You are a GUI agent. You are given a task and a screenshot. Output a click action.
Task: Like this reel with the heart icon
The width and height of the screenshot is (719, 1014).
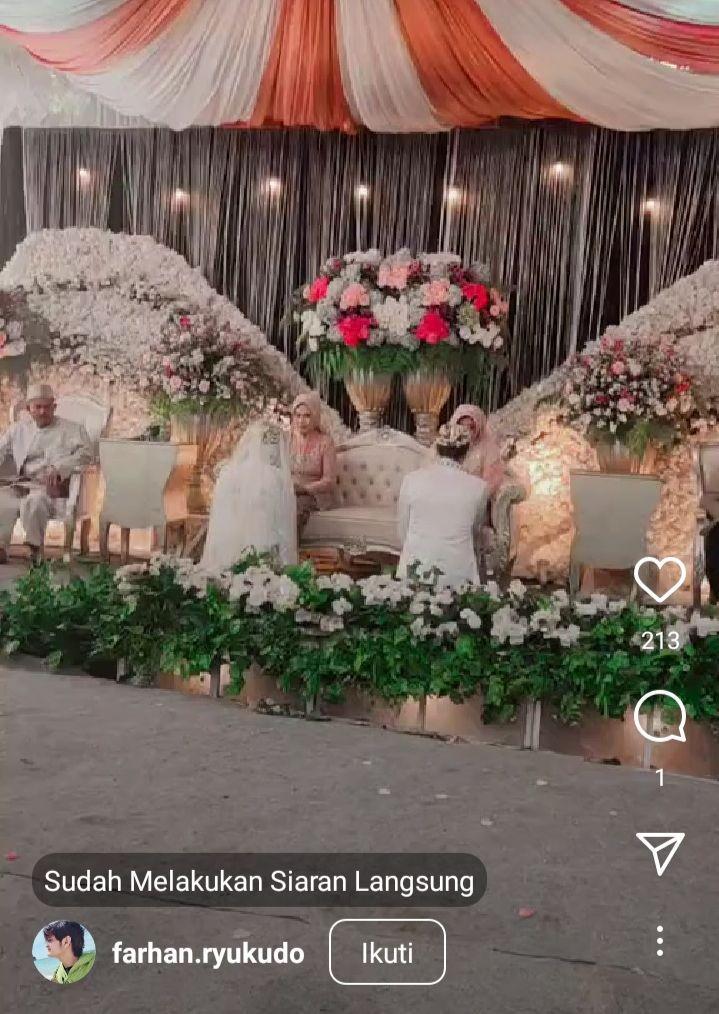click(x=660, y=579)
